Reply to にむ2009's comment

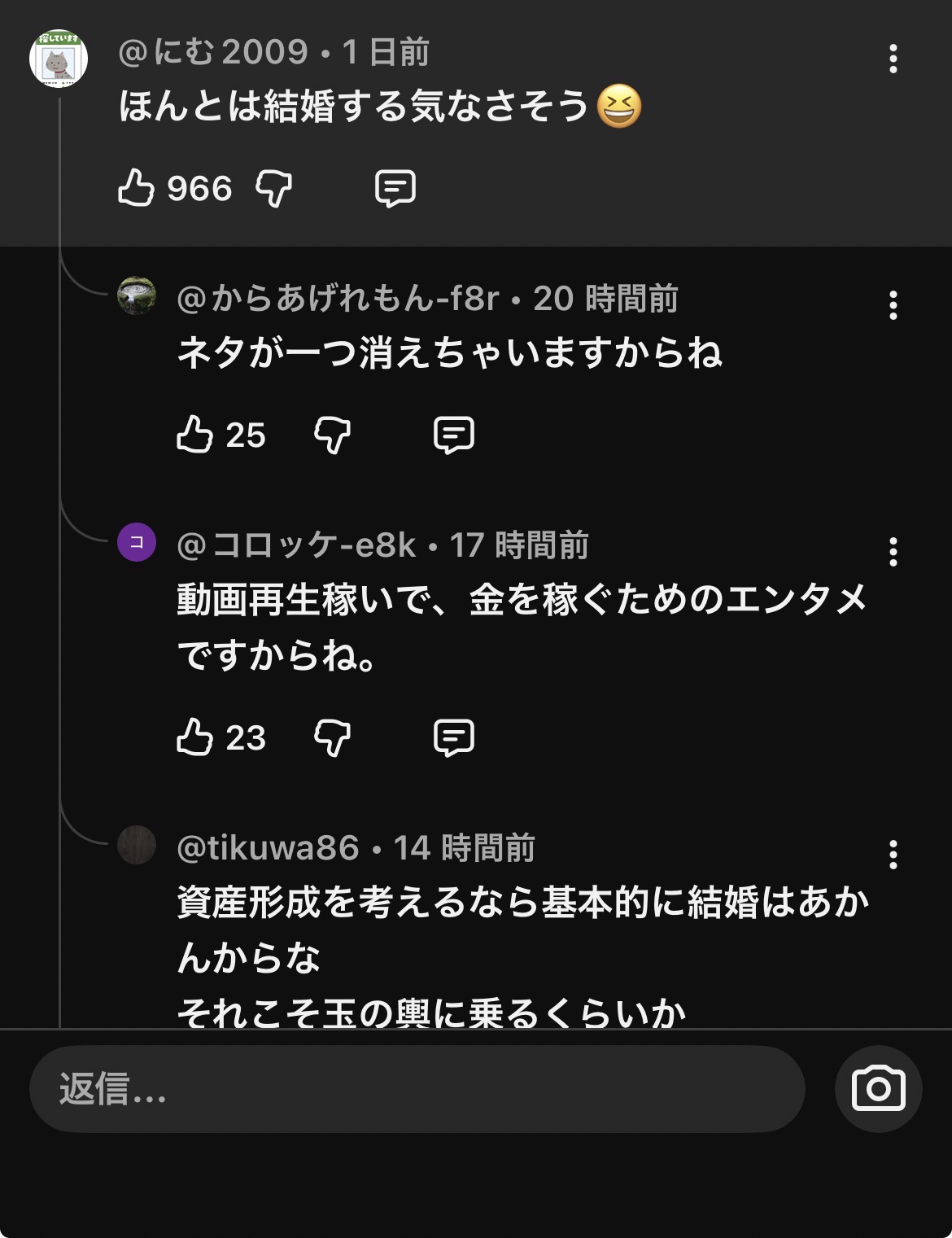[395, 189]
